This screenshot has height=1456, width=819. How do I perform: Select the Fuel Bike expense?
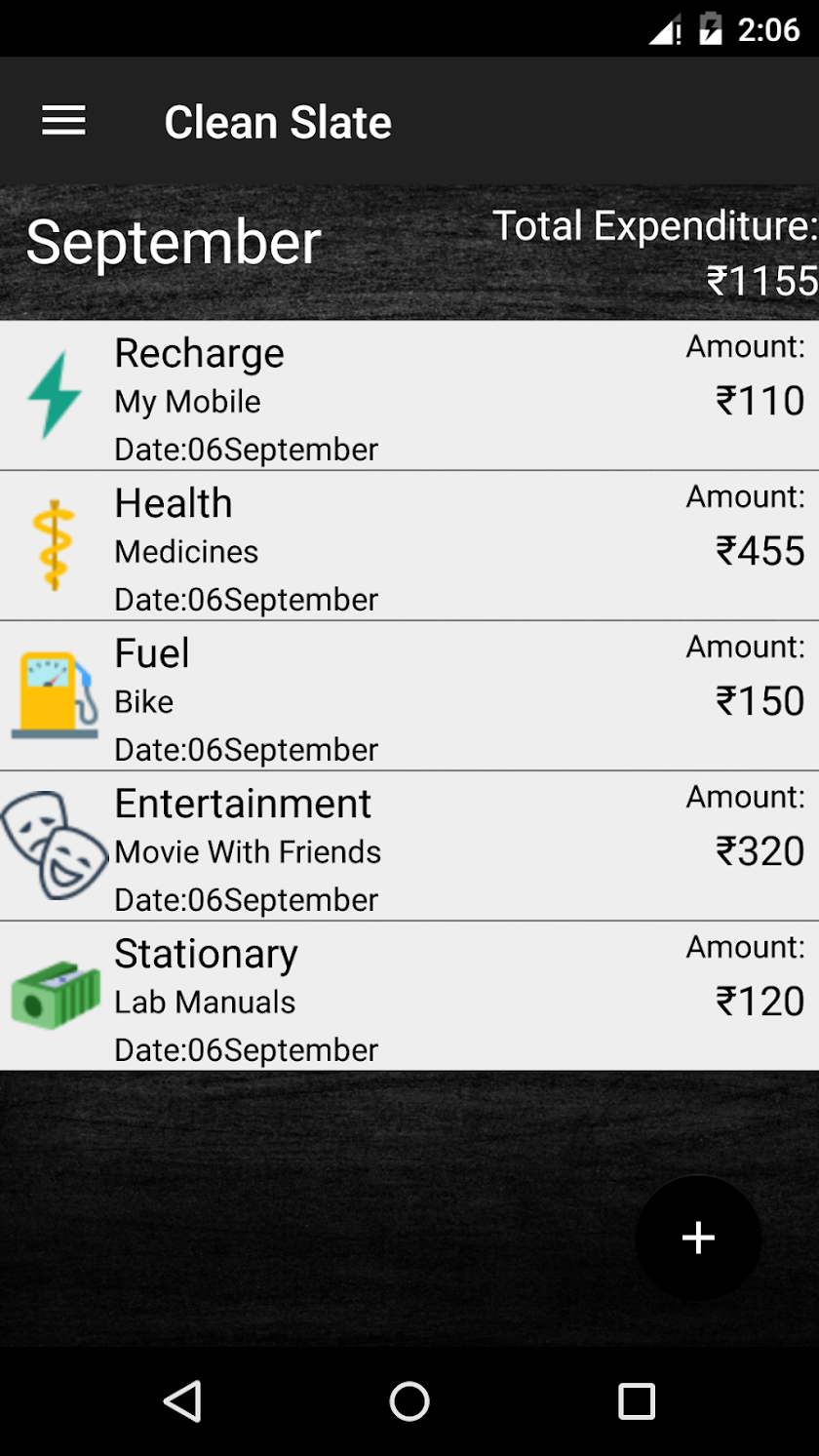(409, 696)
